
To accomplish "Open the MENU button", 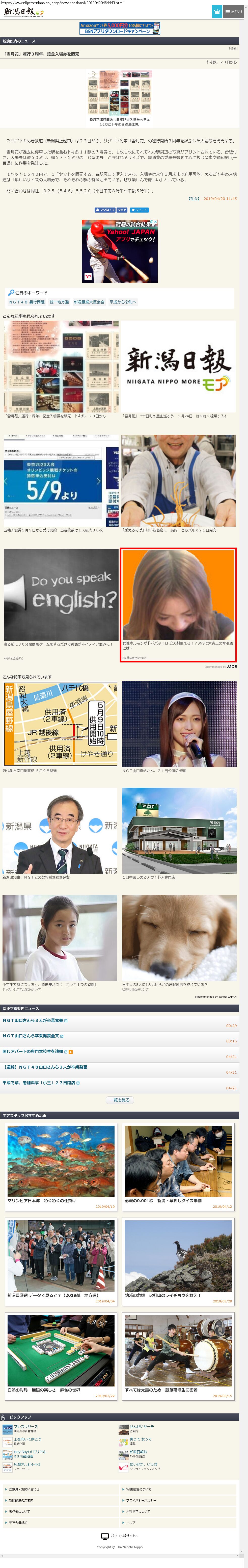I will click(233, 12).
